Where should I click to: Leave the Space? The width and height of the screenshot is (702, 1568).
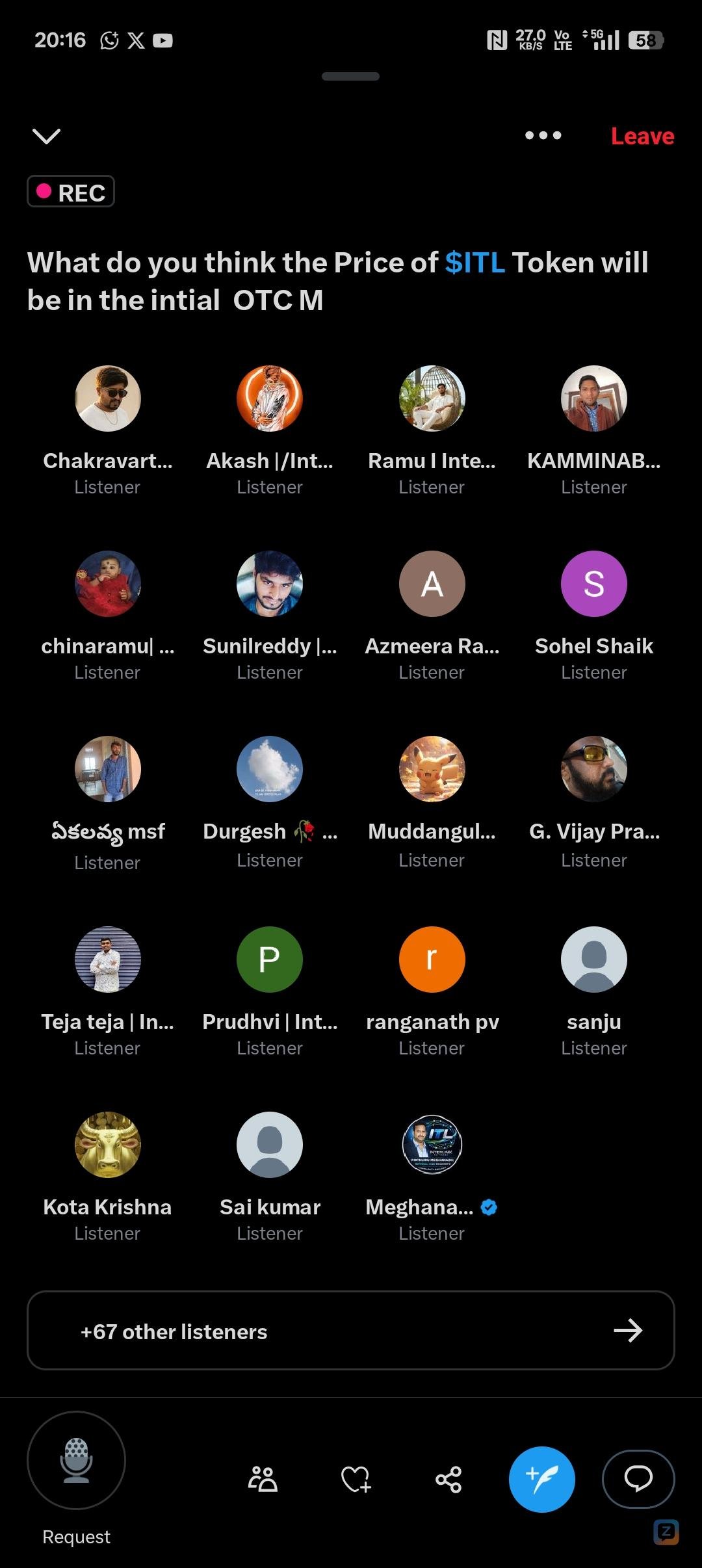[x=642, y=136]
